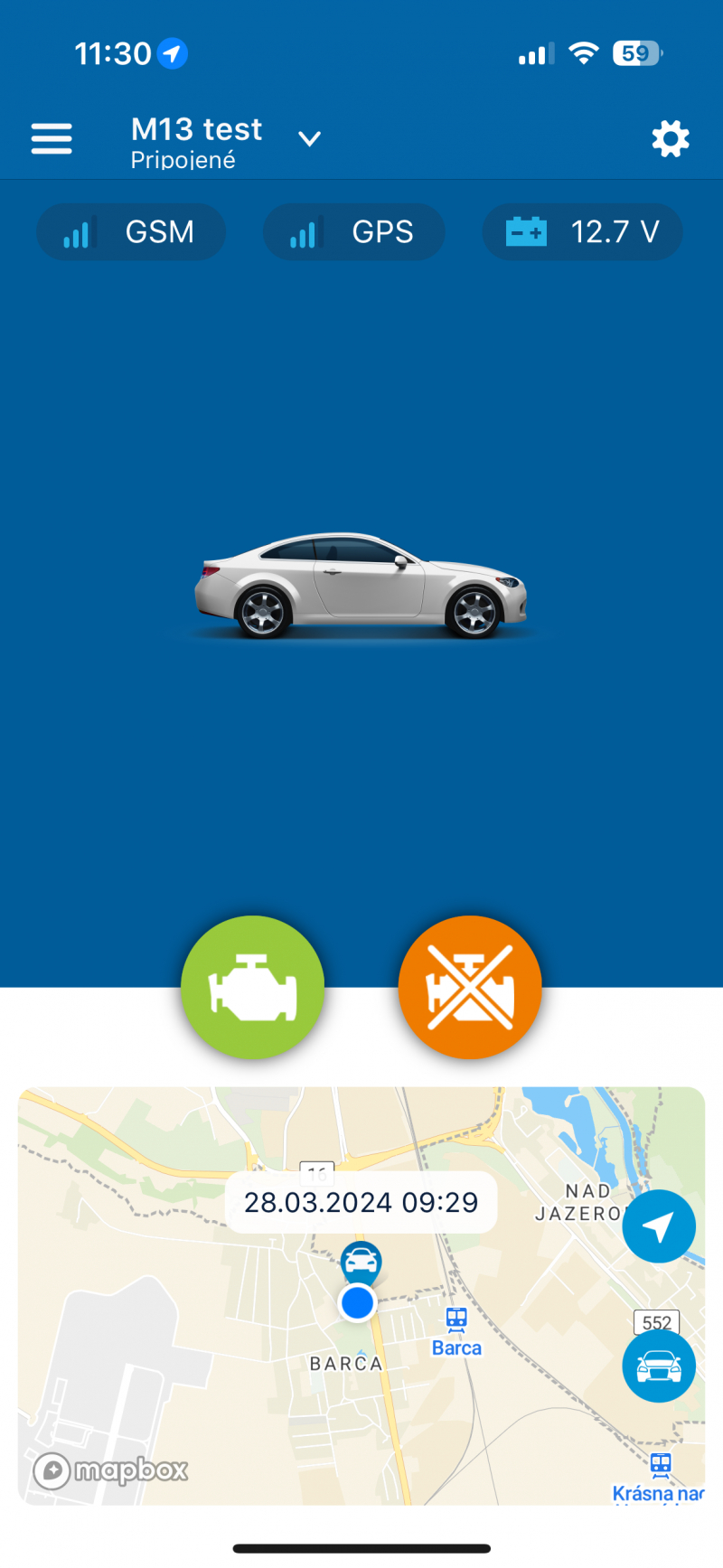Center map on my location arrow
Screen dimensions: 723x1568
[659, 1226]
